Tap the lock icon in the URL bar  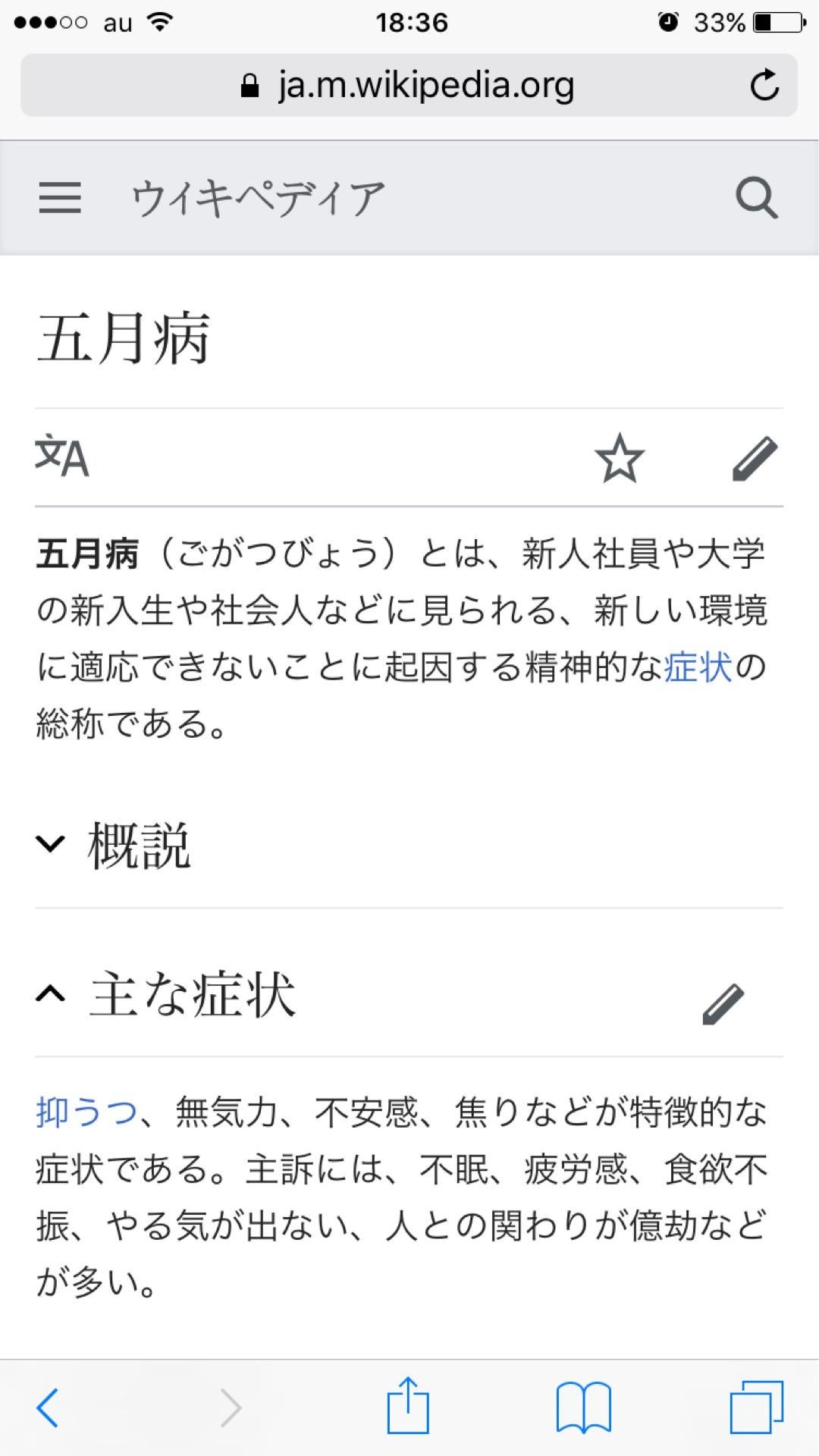[x=249, y=85]
